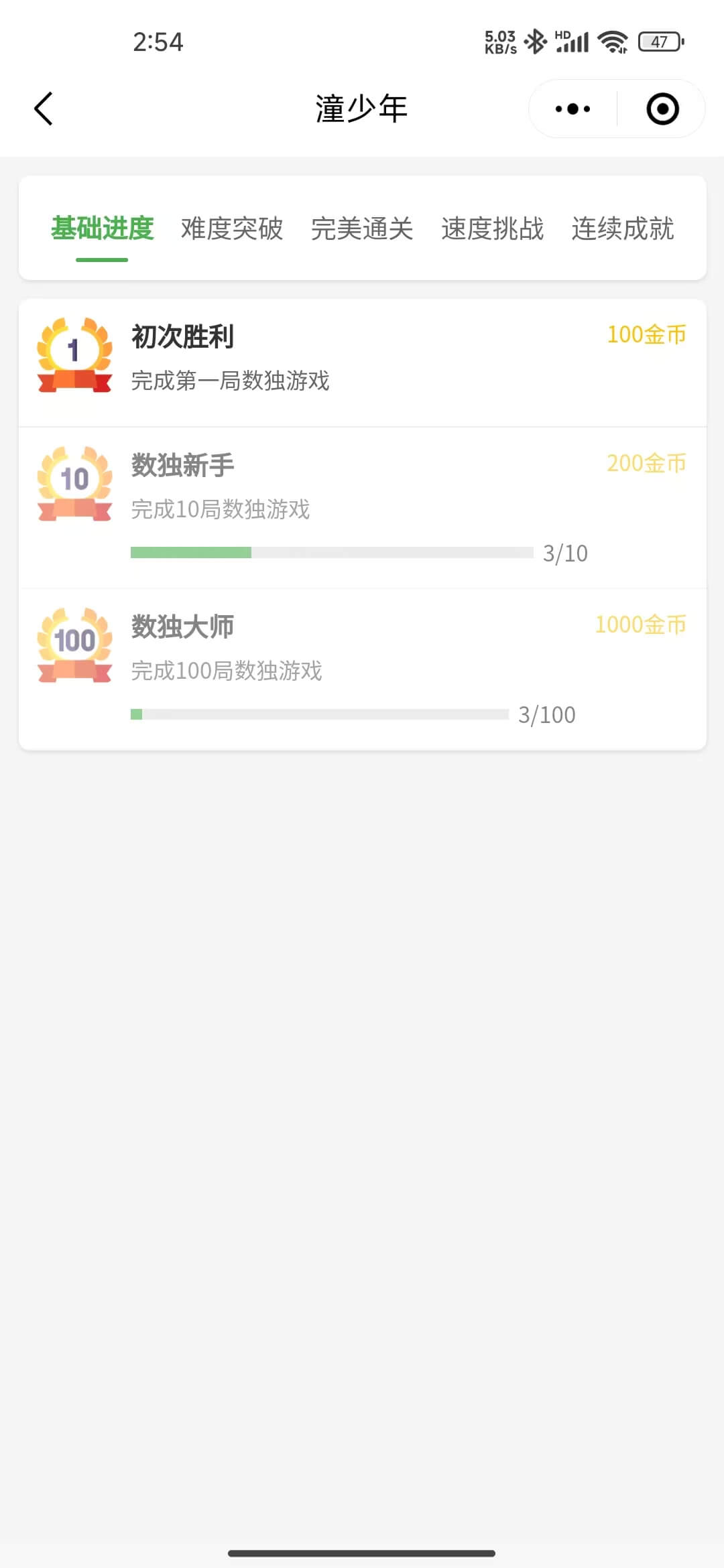724x1568 pixels.
Task: Tap the 100金币 reward label
Action: [x=647, y=335]
